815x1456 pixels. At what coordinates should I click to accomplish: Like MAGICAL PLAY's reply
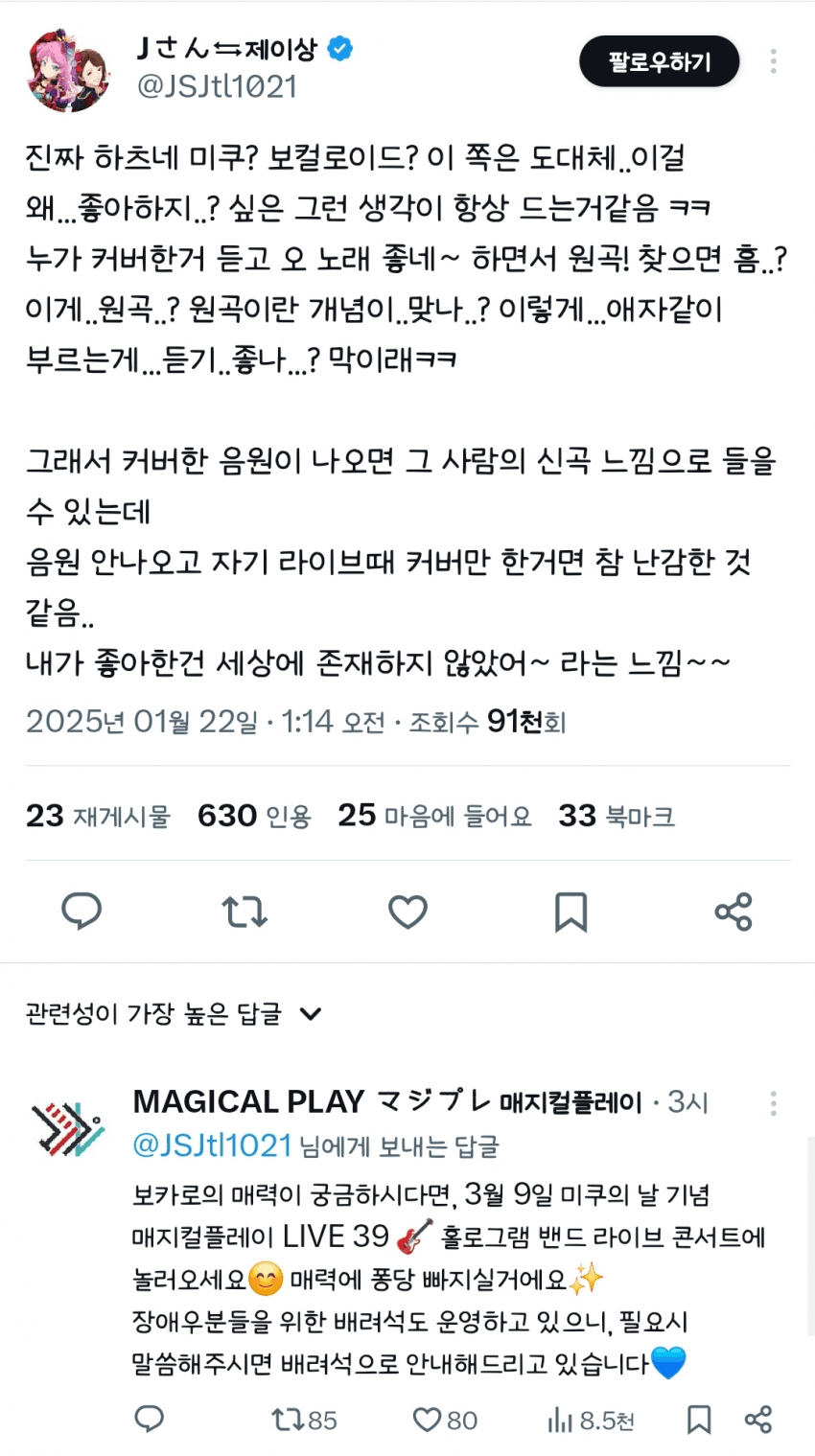445,1420
